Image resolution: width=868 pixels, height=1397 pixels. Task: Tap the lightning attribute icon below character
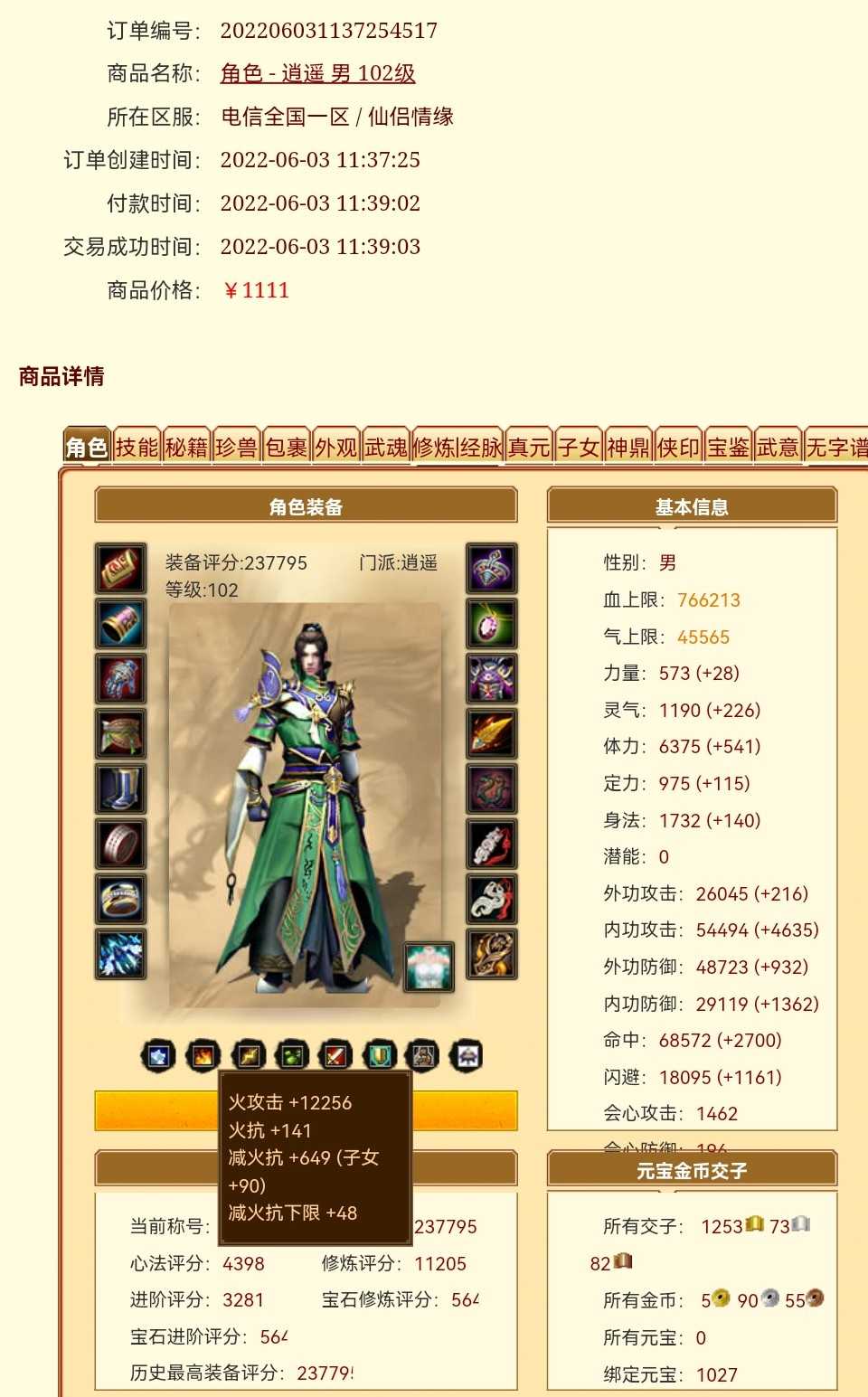coord(247,1055)
